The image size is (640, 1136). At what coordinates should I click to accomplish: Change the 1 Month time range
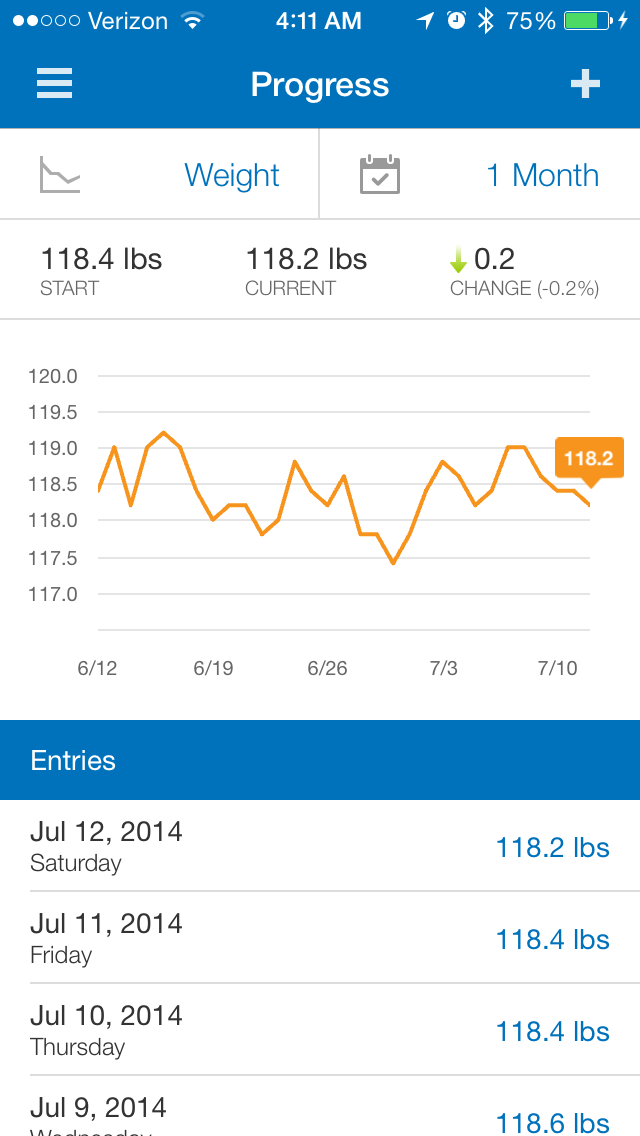(480, 175)
